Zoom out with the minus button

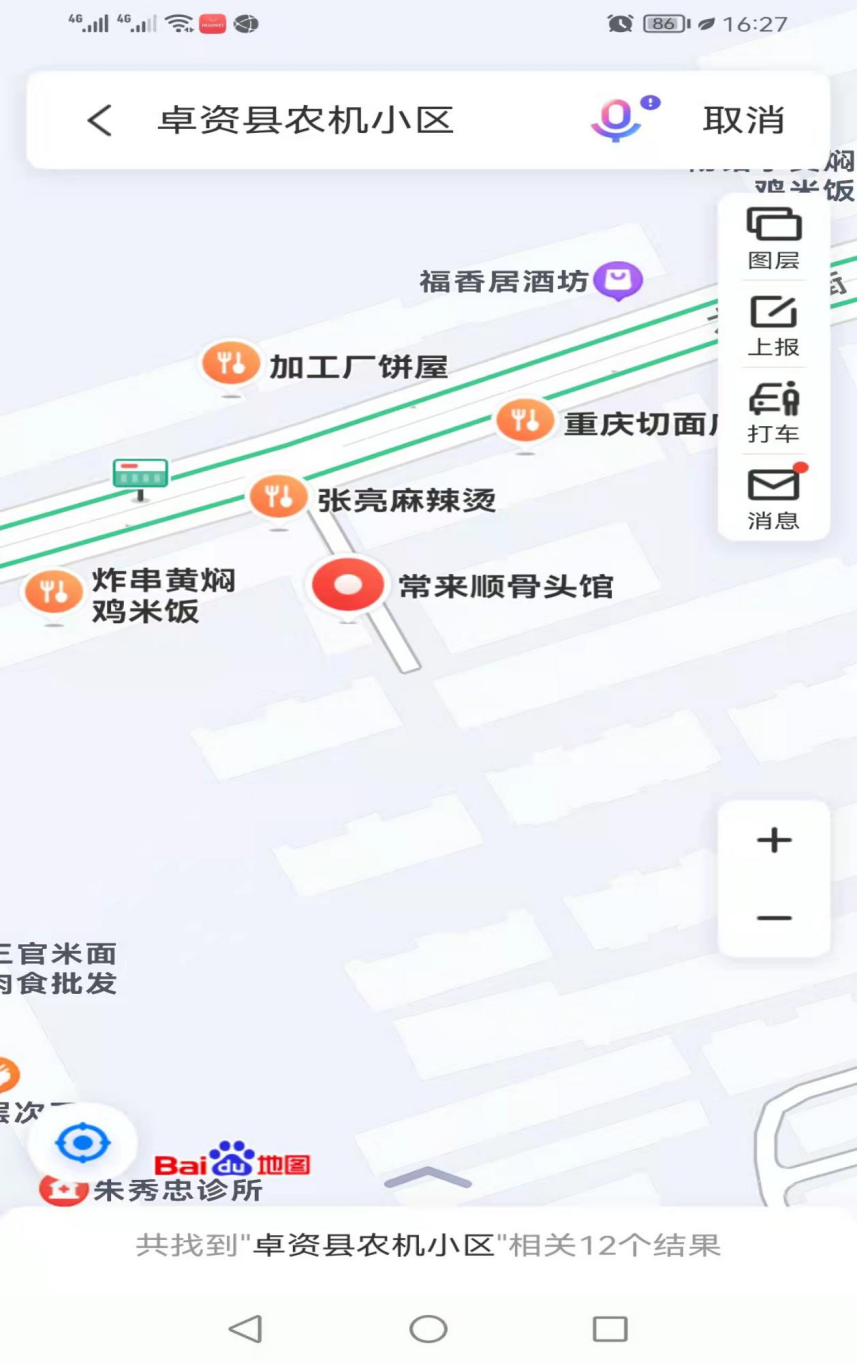[773, 918]
